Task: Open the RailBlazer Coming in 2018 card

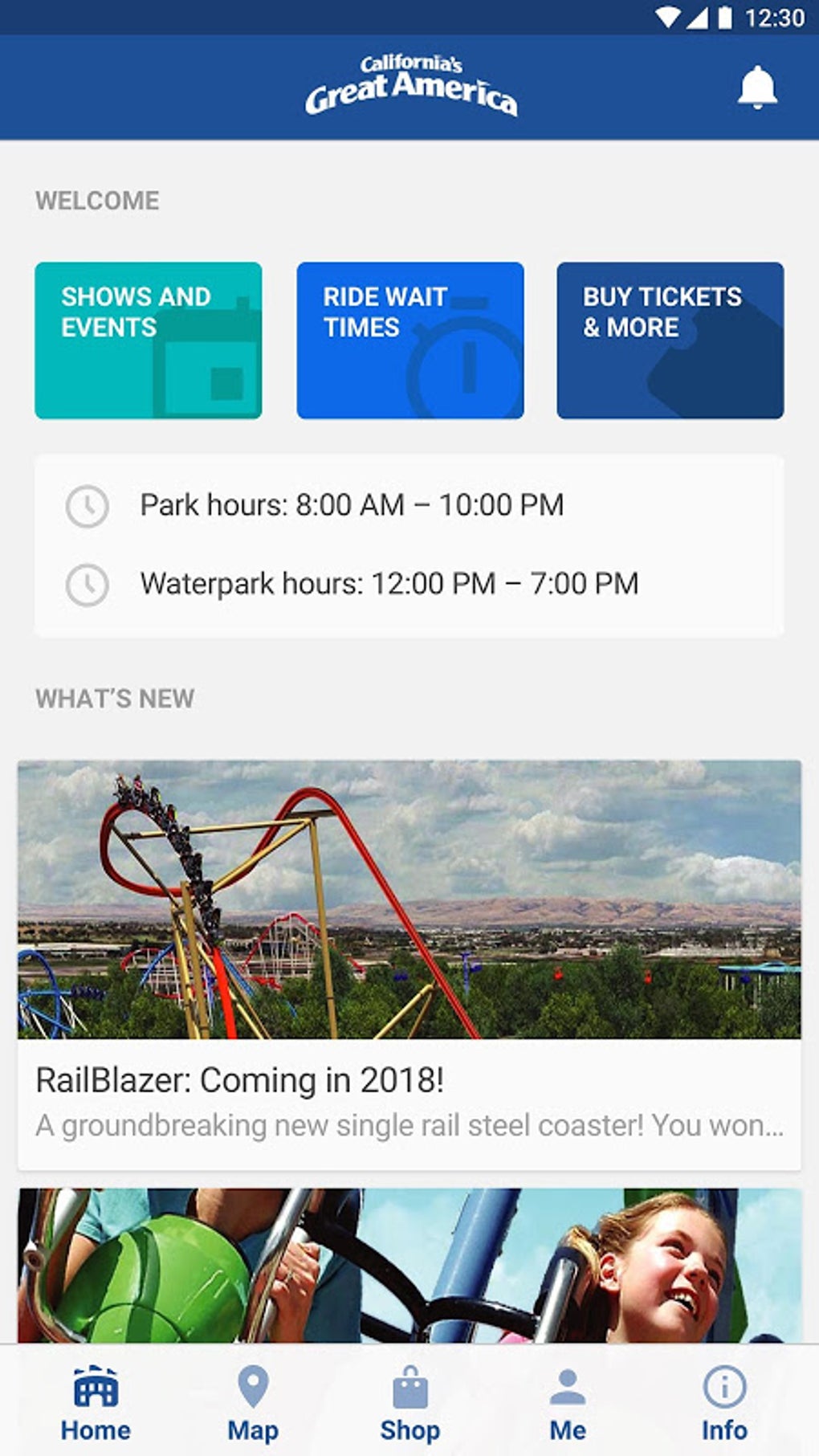Action: tap(409, 964)
